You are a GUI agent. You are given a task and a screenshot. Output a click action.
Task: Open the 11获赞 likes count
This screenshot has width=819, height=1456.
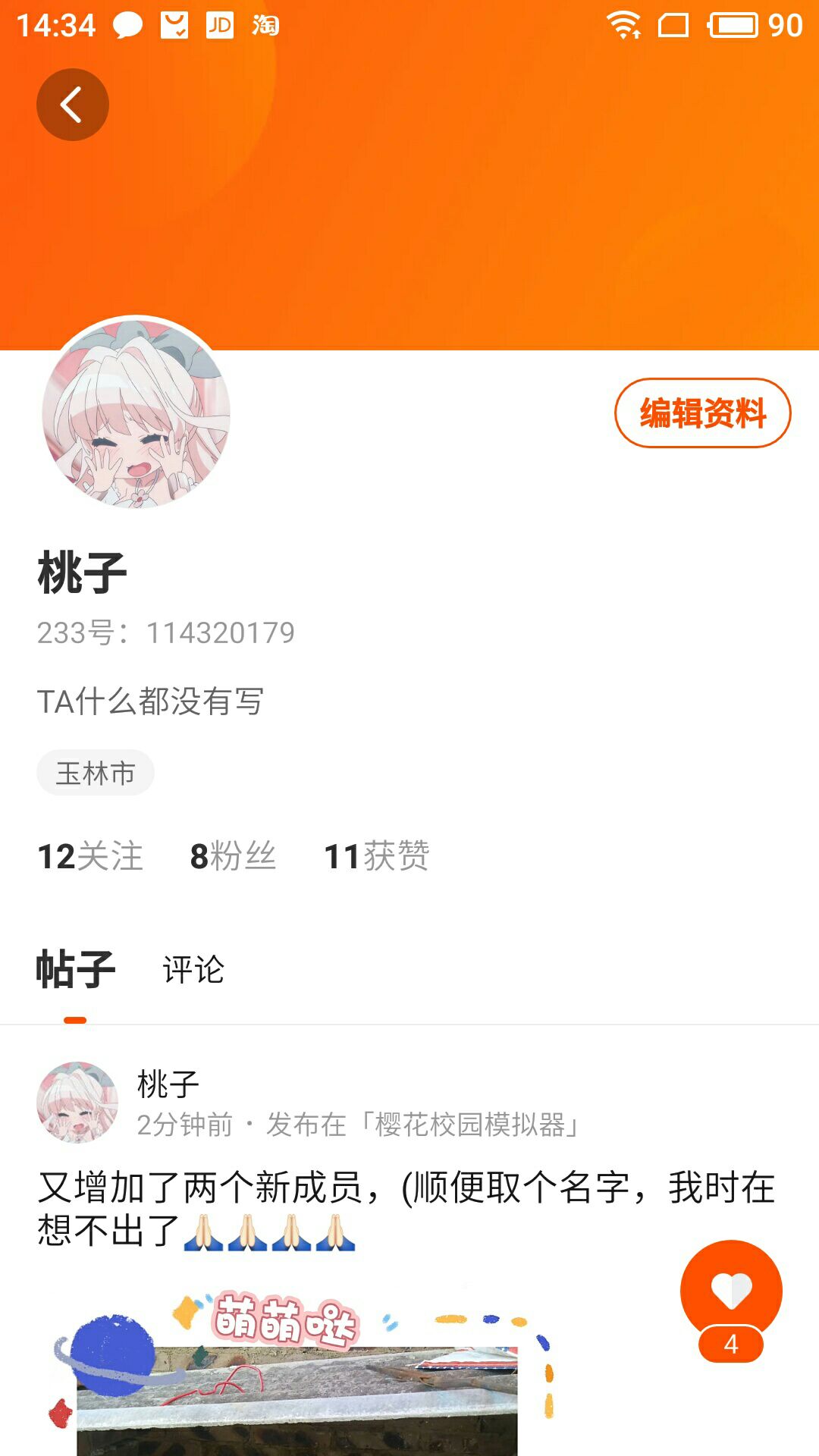[x=377, y=856]
